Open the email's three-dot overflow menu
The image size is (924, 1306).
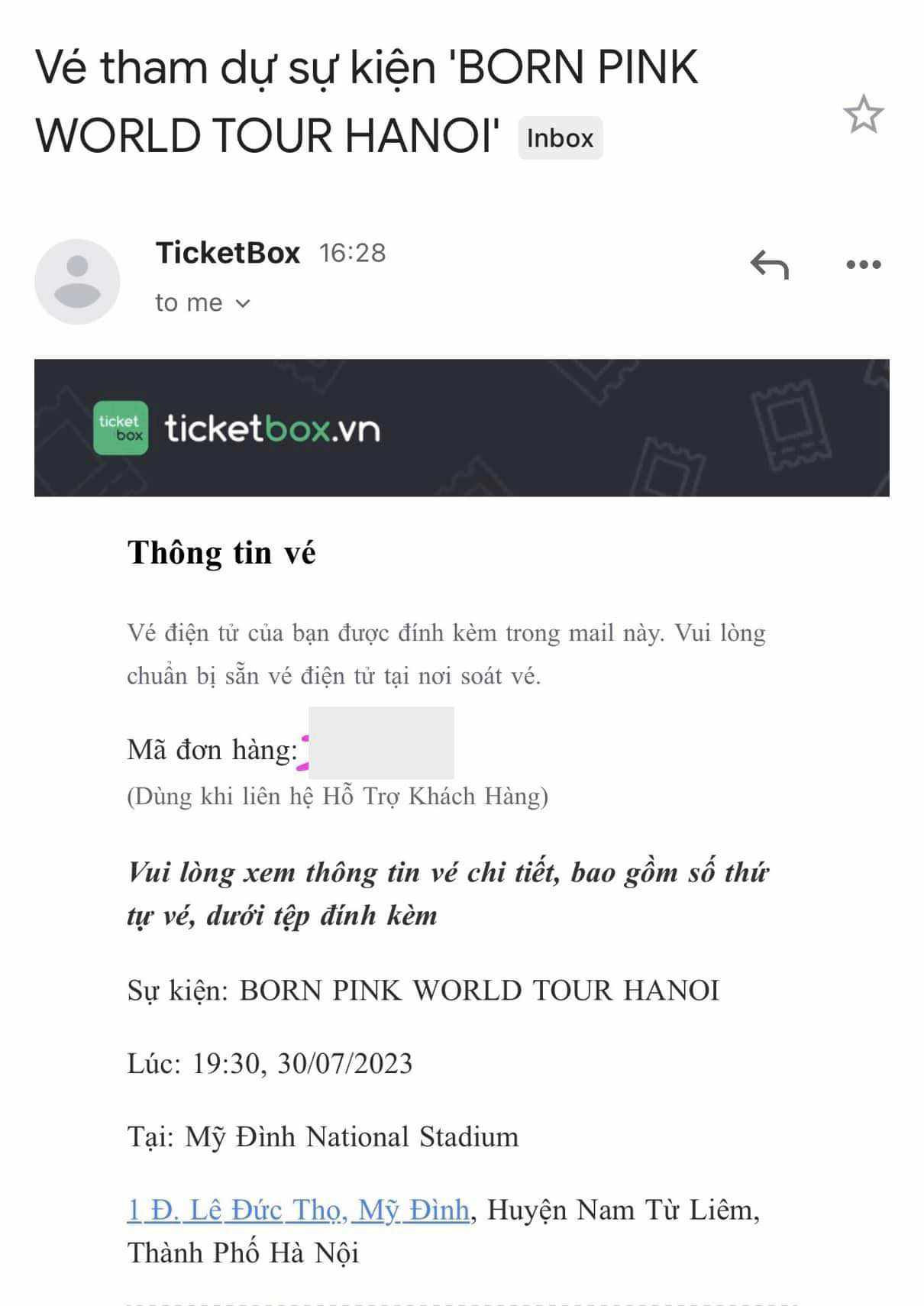[x=864, y=265]
